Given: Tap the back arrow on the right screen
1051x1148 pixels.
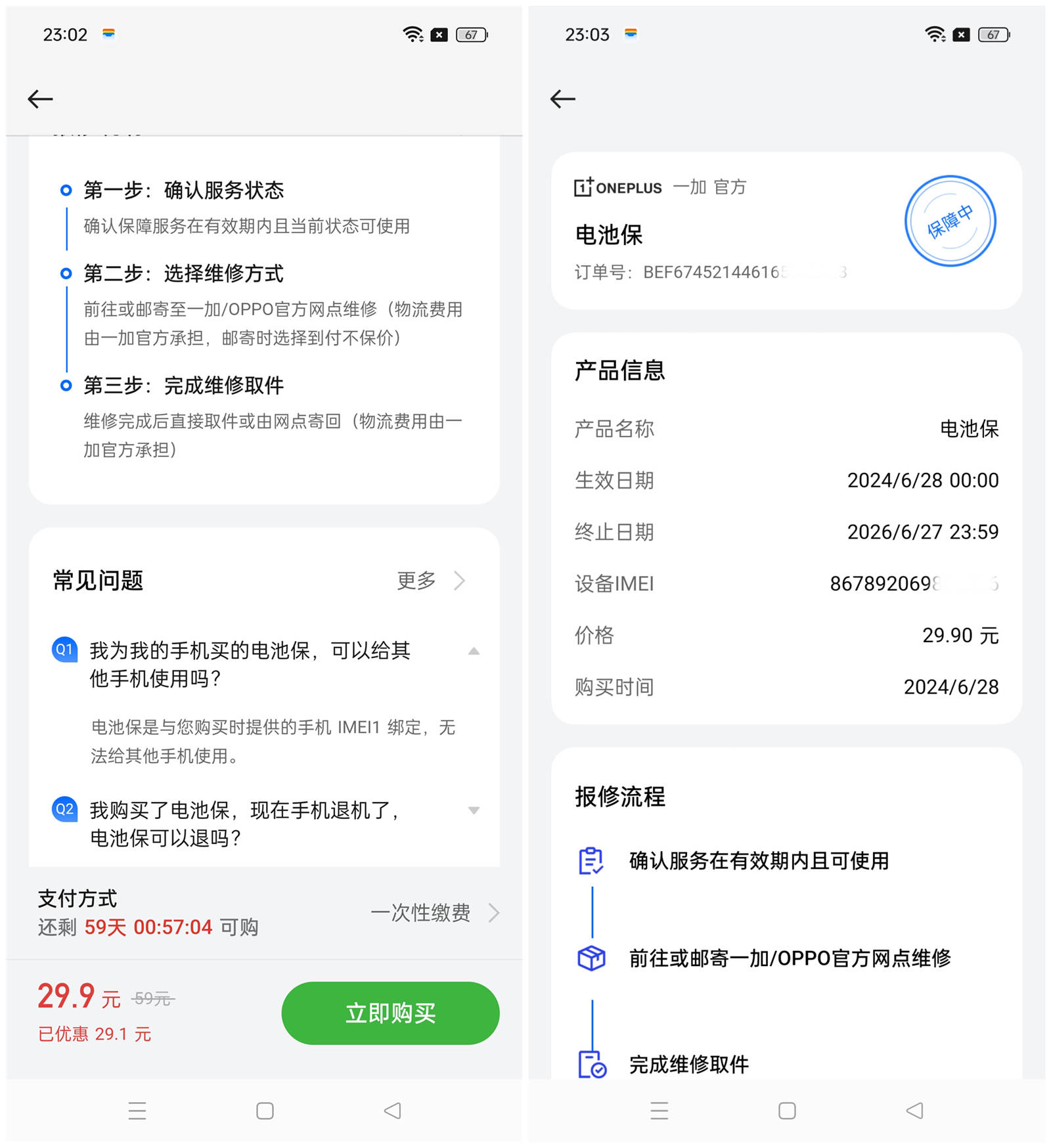Looking at the screenshot, I should [562, 99].
